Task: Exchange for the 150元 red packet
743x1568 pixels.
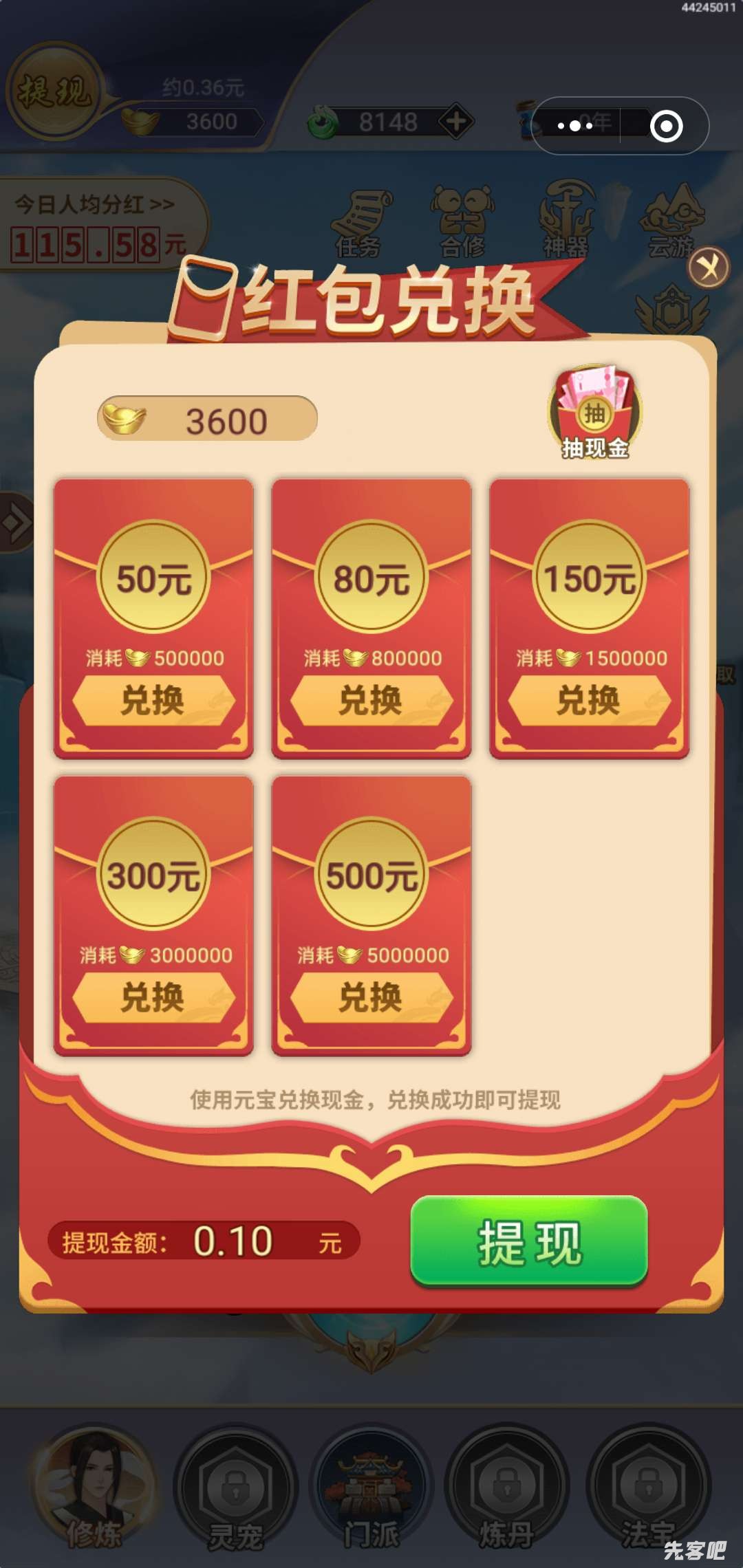Action: (589, 701)
